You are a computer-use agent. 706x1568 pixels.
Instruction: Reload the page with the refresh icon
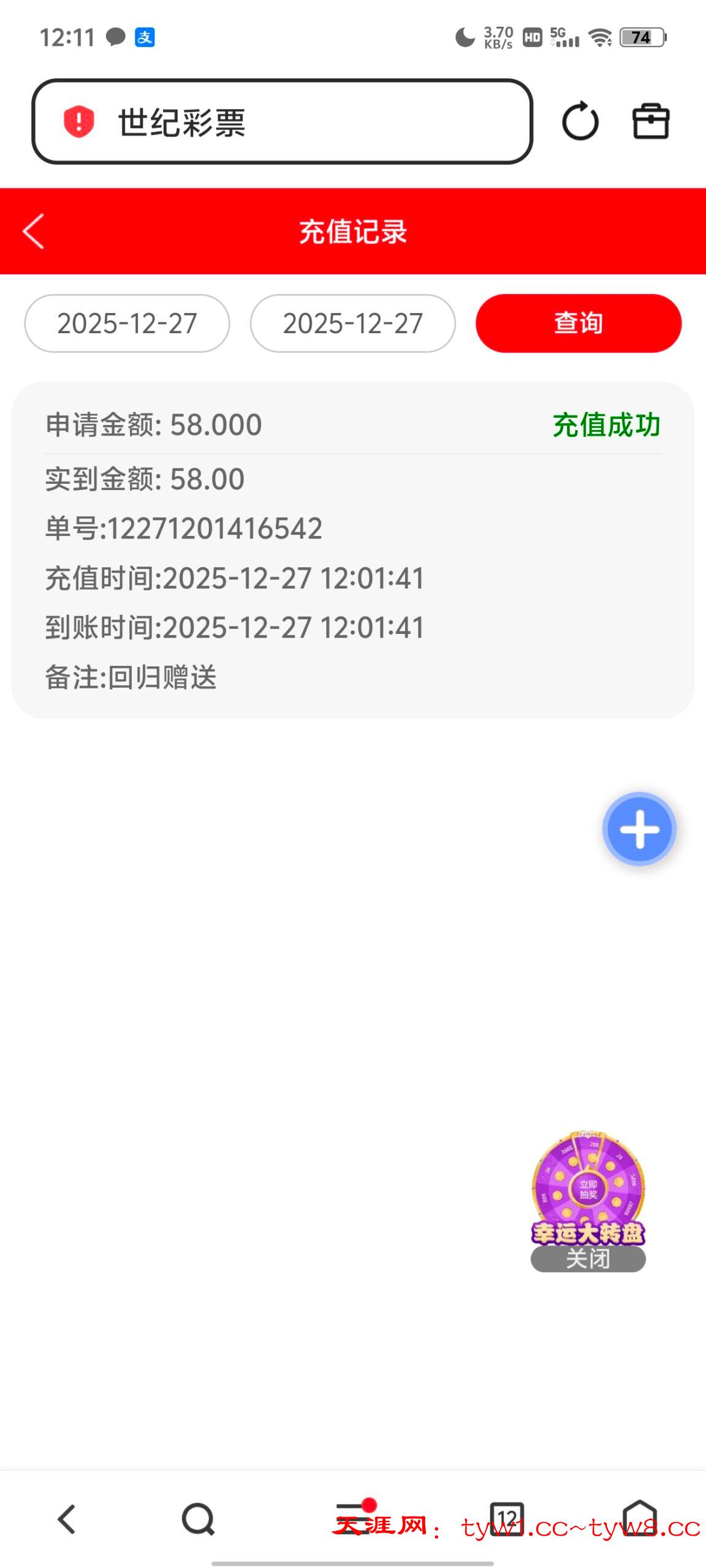tap(580, 122)
